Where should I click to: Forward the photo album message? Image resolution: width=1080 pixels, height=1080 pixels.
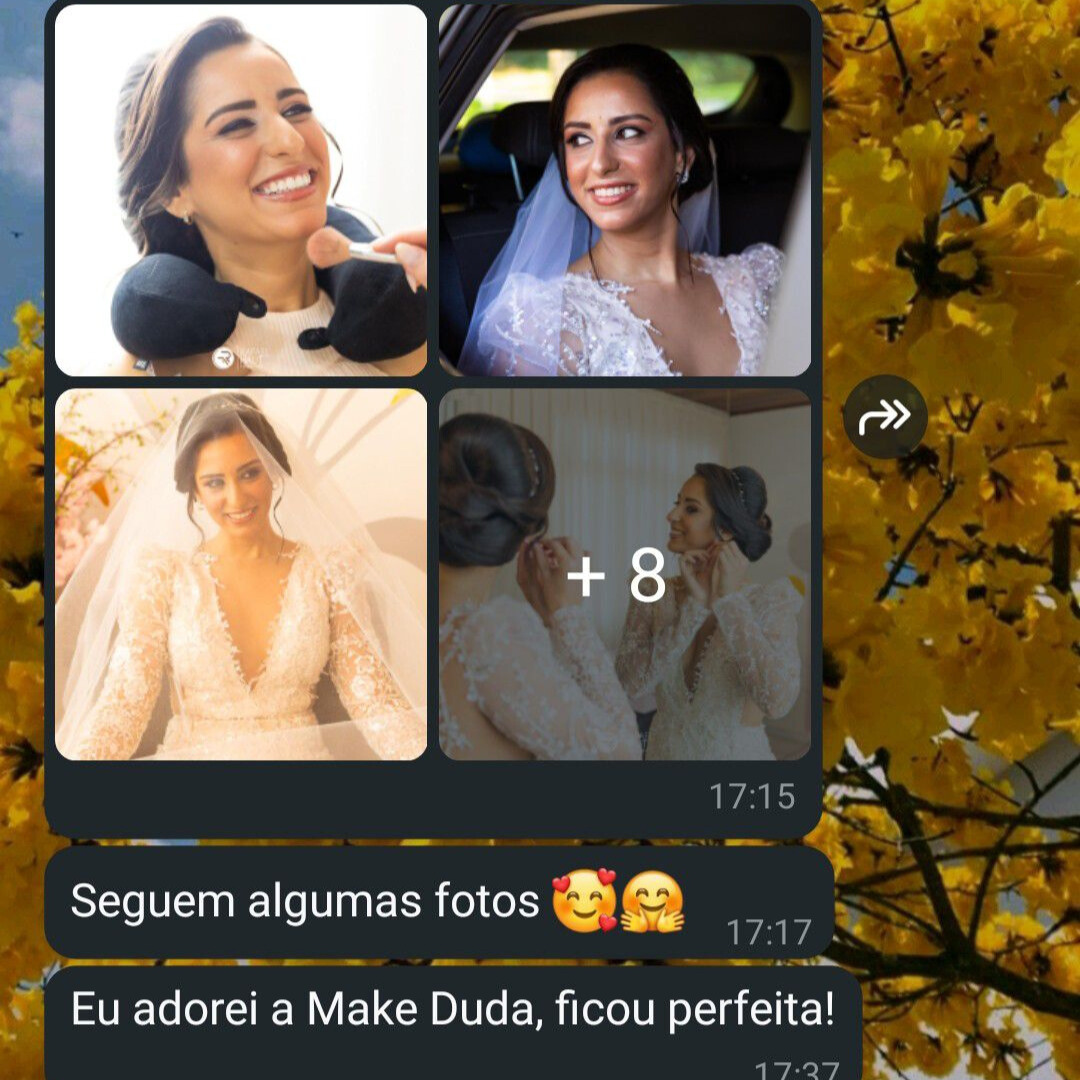pos(885,416)
